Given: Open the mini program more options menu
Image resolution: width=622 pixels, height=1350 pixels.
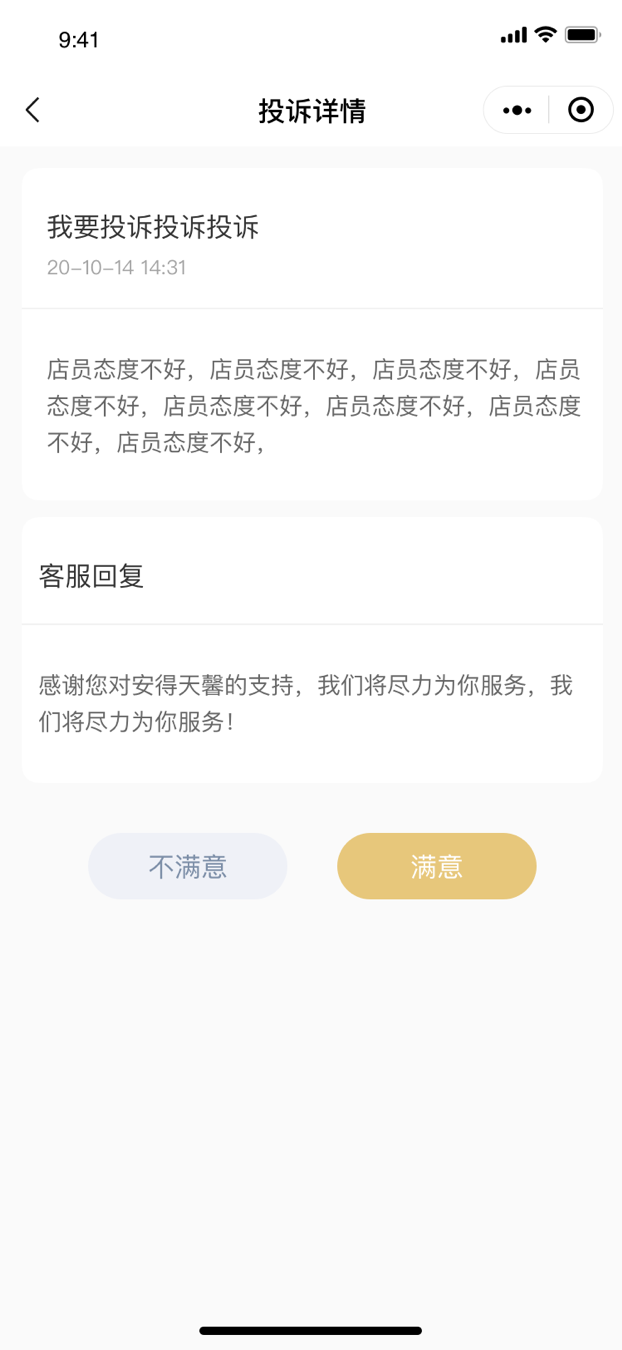Looking at the screenshot, I should (x=517, y=110).
